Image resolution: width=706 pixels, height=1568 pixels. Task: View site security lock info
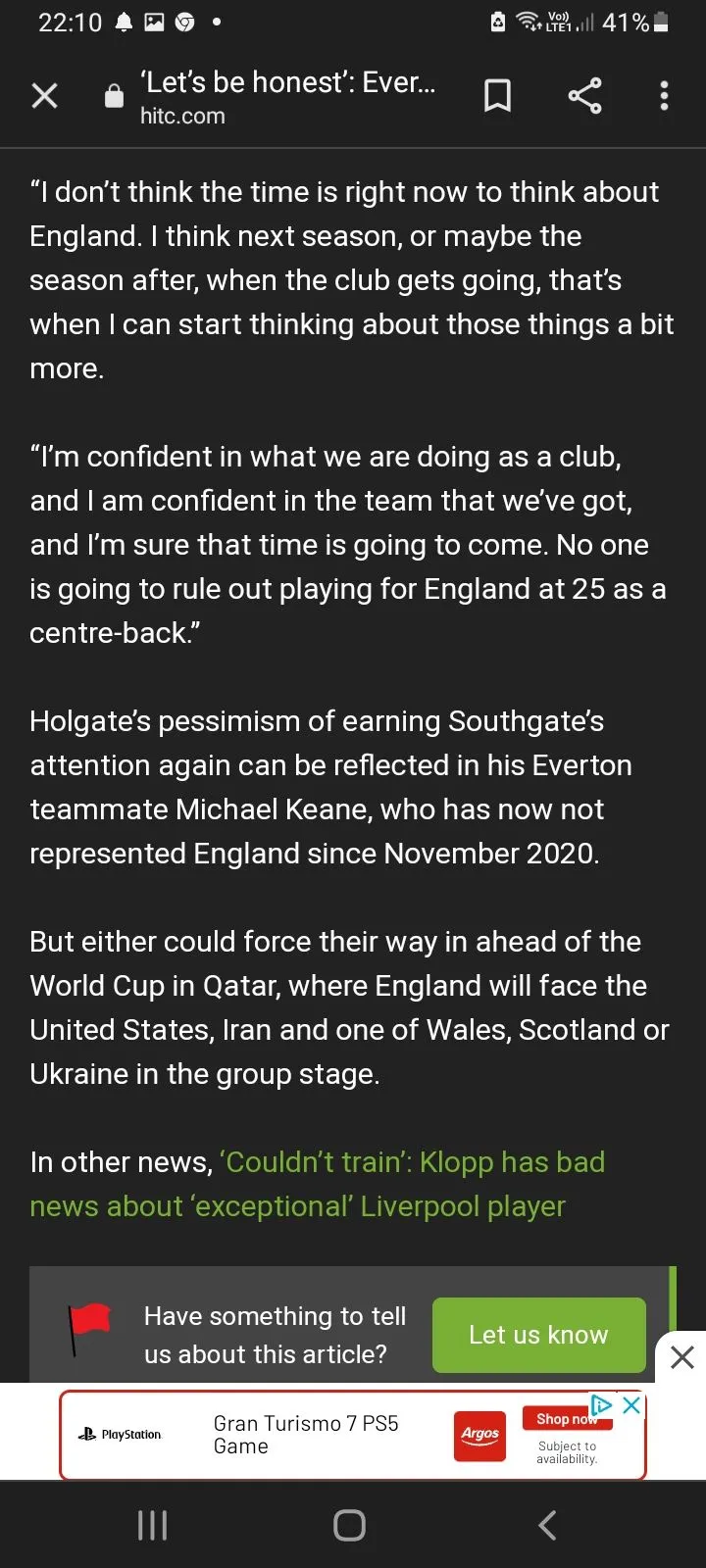[x=114, y=96]
